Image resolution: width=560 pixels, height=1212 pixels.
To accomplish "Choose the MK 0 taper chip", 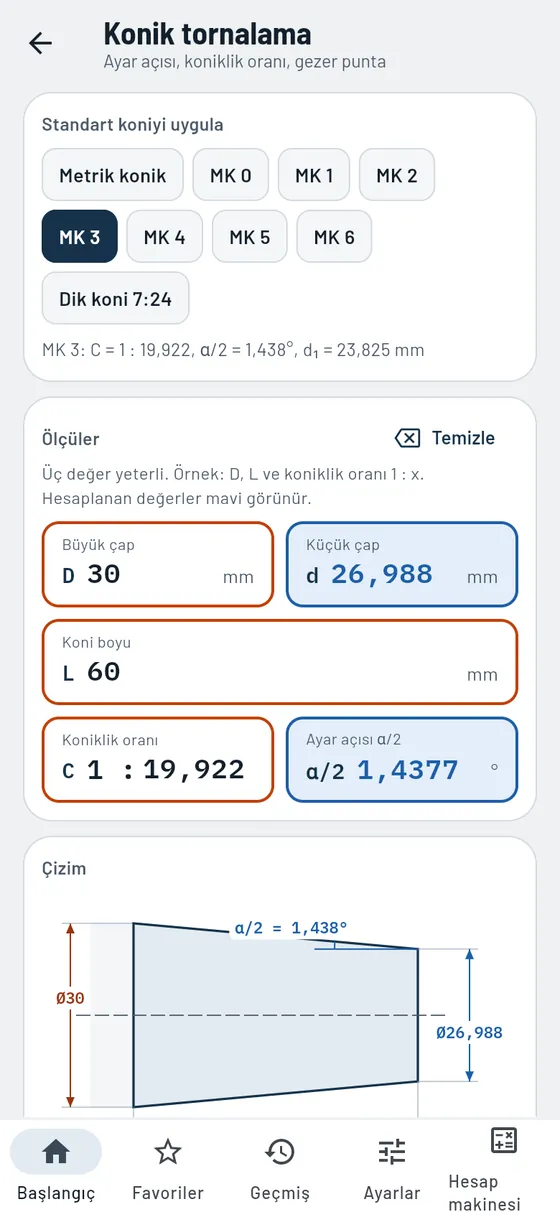I will [x=231, y=175].
